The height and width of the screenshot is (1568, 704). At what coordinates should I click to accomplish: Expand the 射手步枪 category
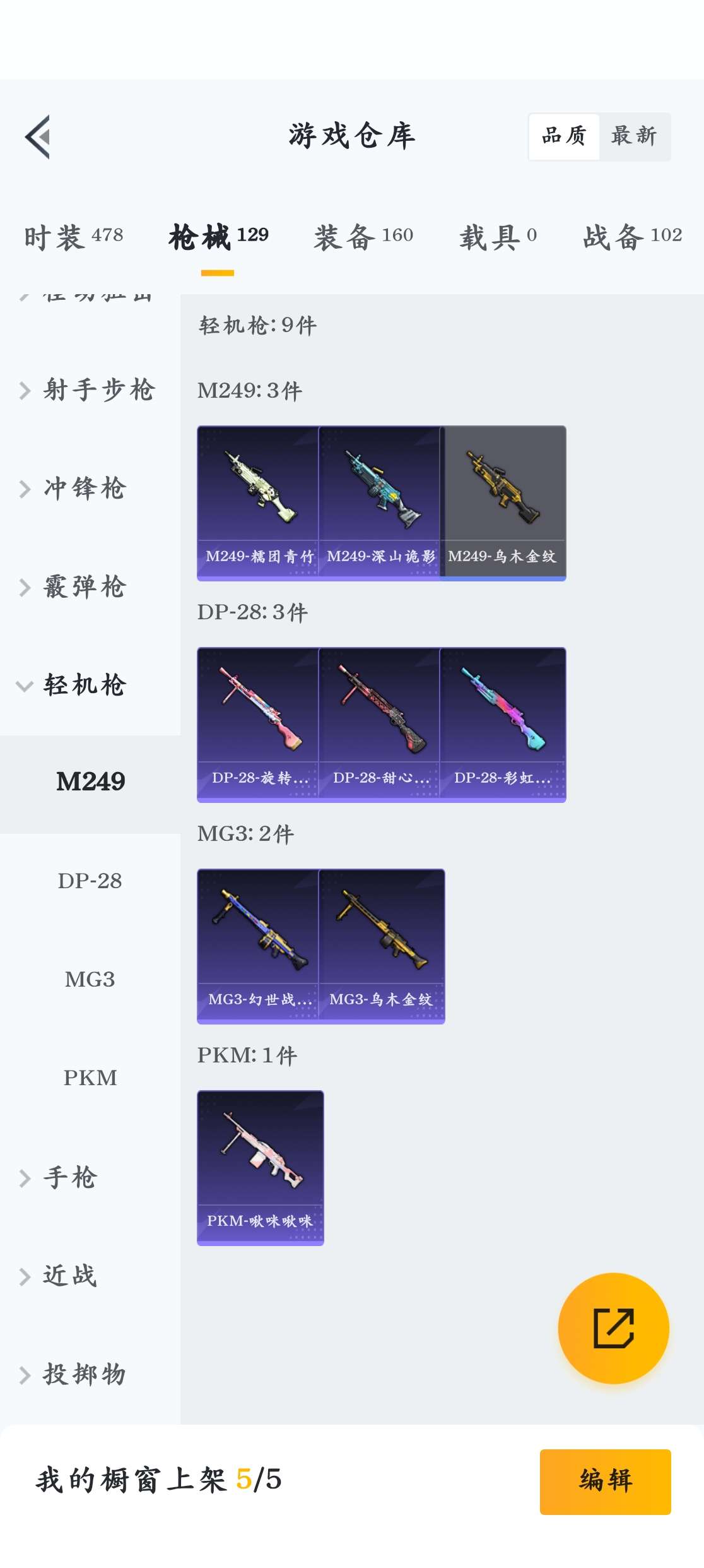[x=88, y=390]
